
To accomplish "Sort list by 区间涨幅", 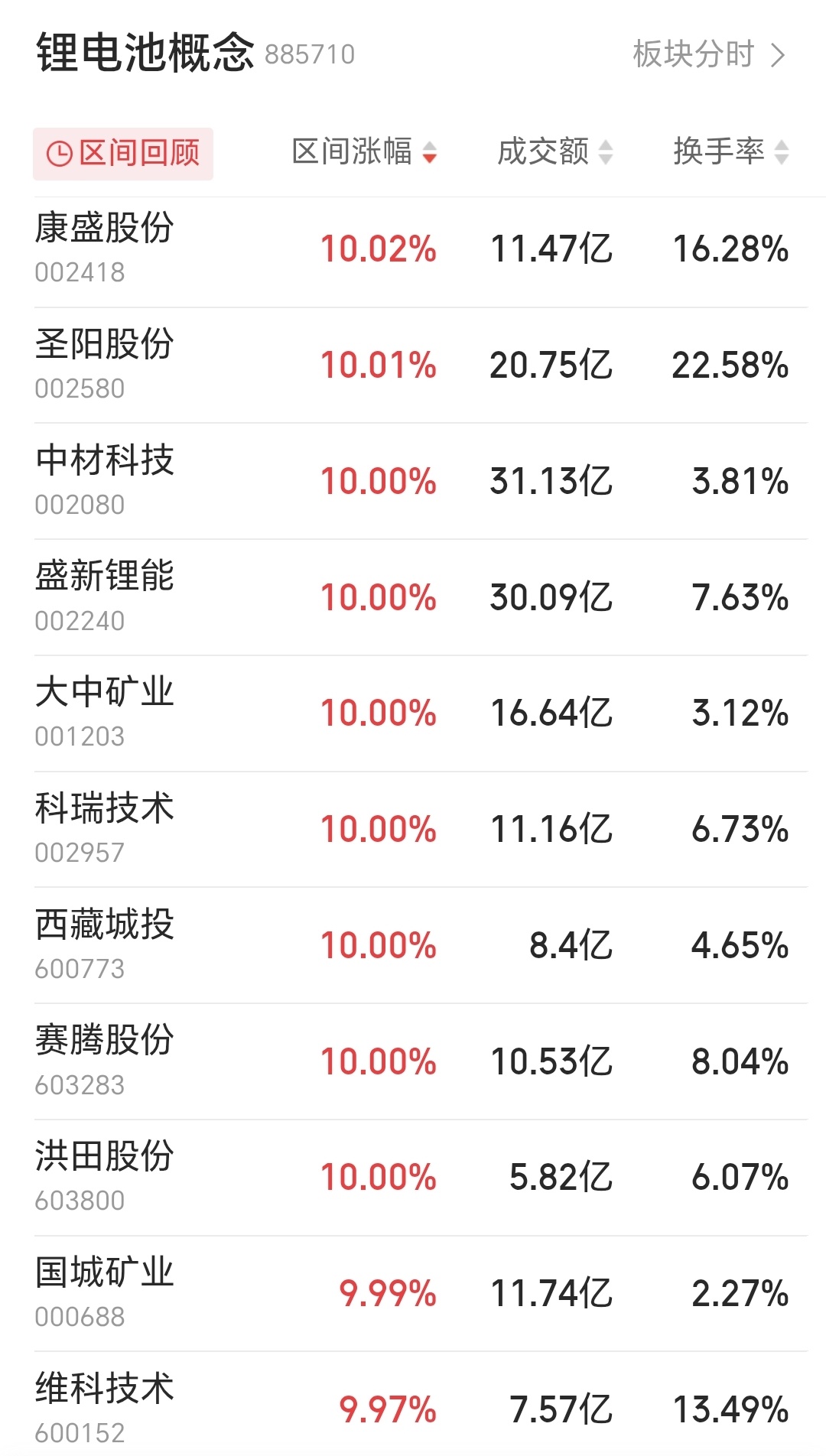I will pyautogui.click(x=364, y=152).
